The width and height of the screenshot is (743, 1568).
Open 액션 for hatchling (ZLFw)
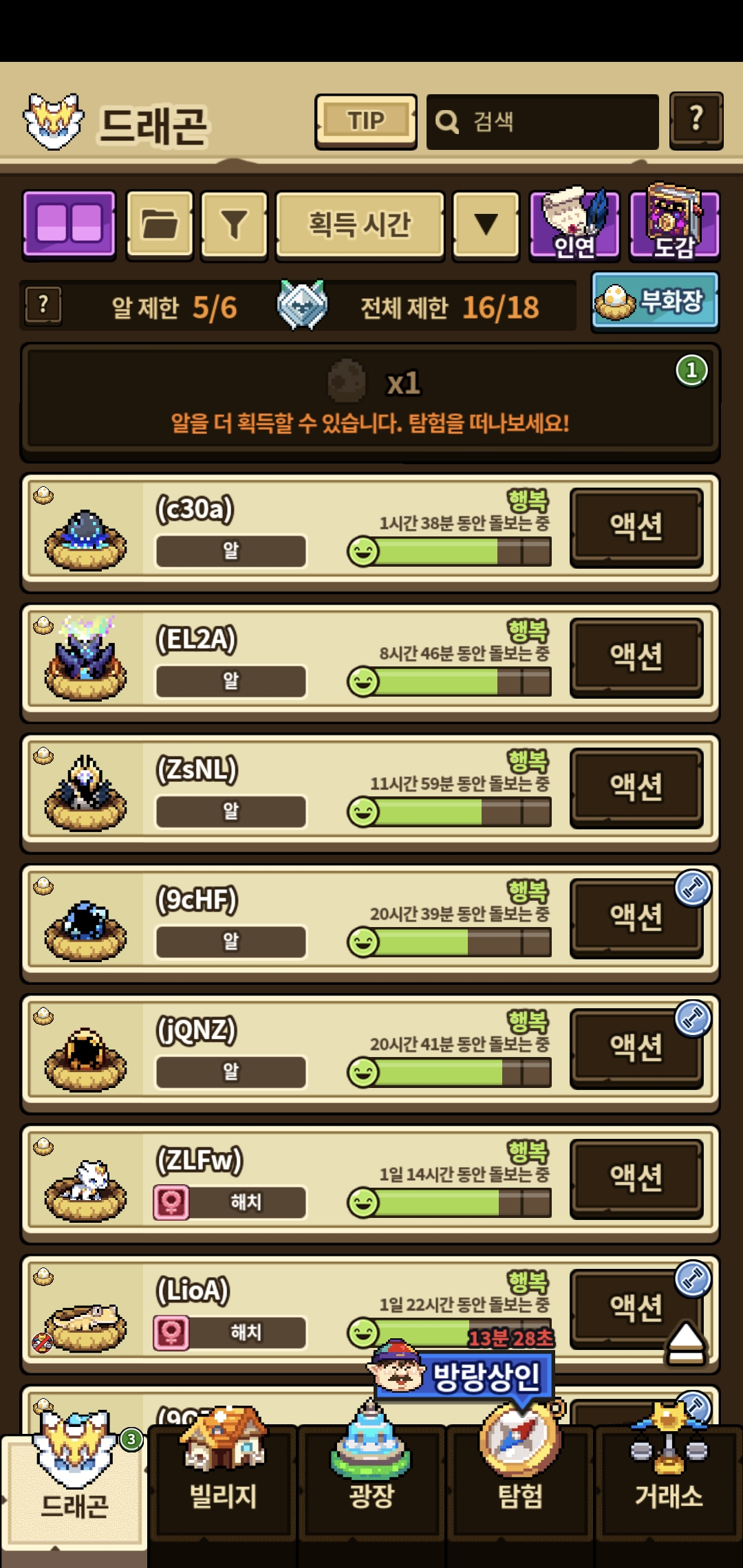point(636,1177)
